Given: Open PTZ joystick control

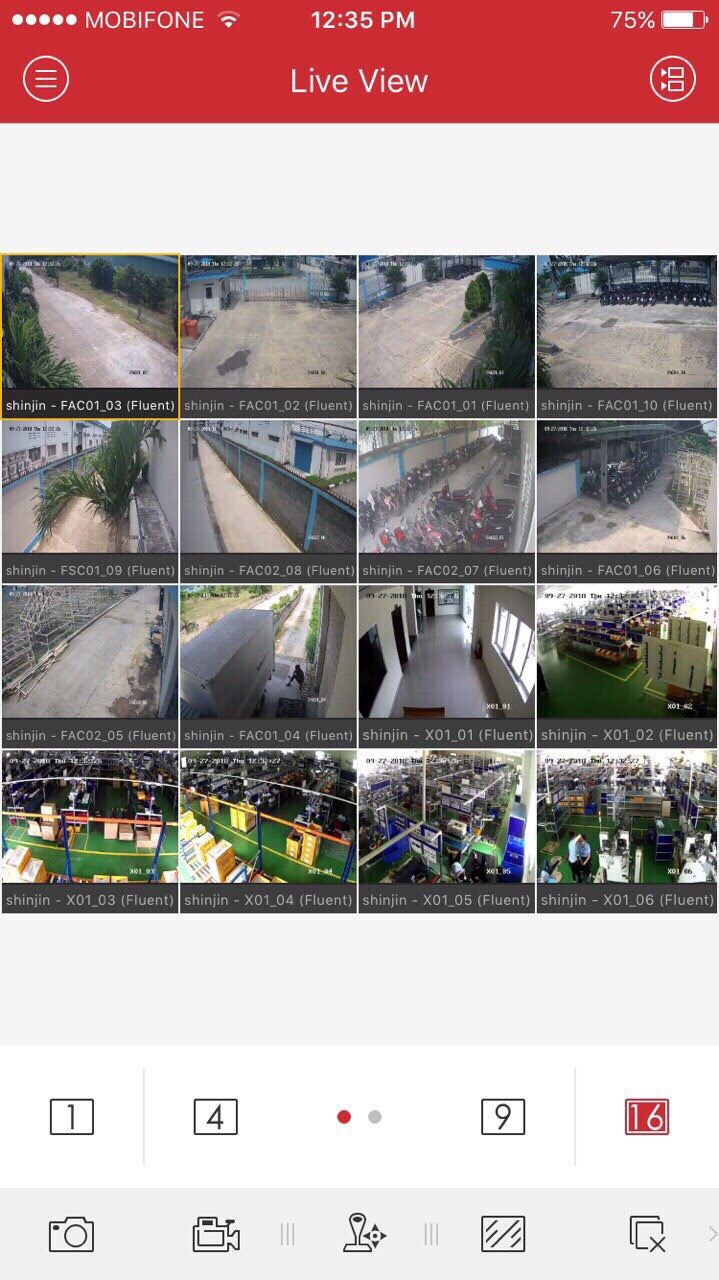Looking at the screenshot, I should 362,1234.
